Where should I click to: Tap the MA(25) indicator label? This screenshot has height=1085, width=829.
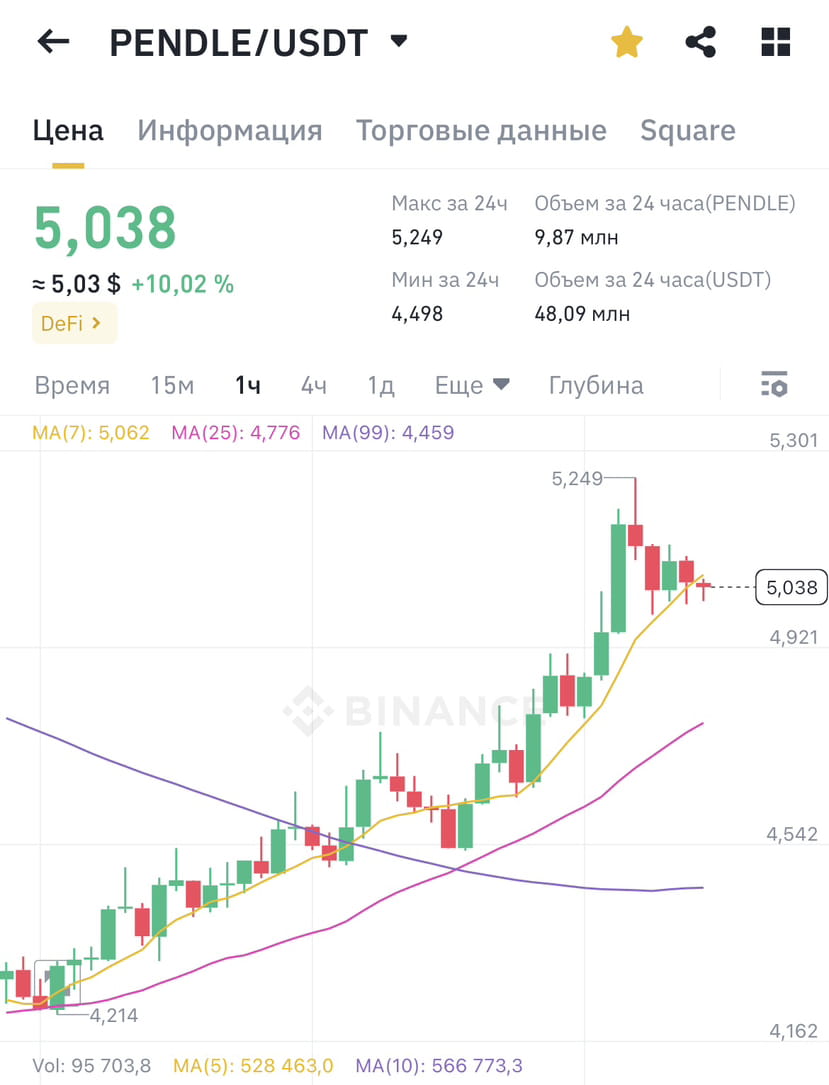point(235,433)
